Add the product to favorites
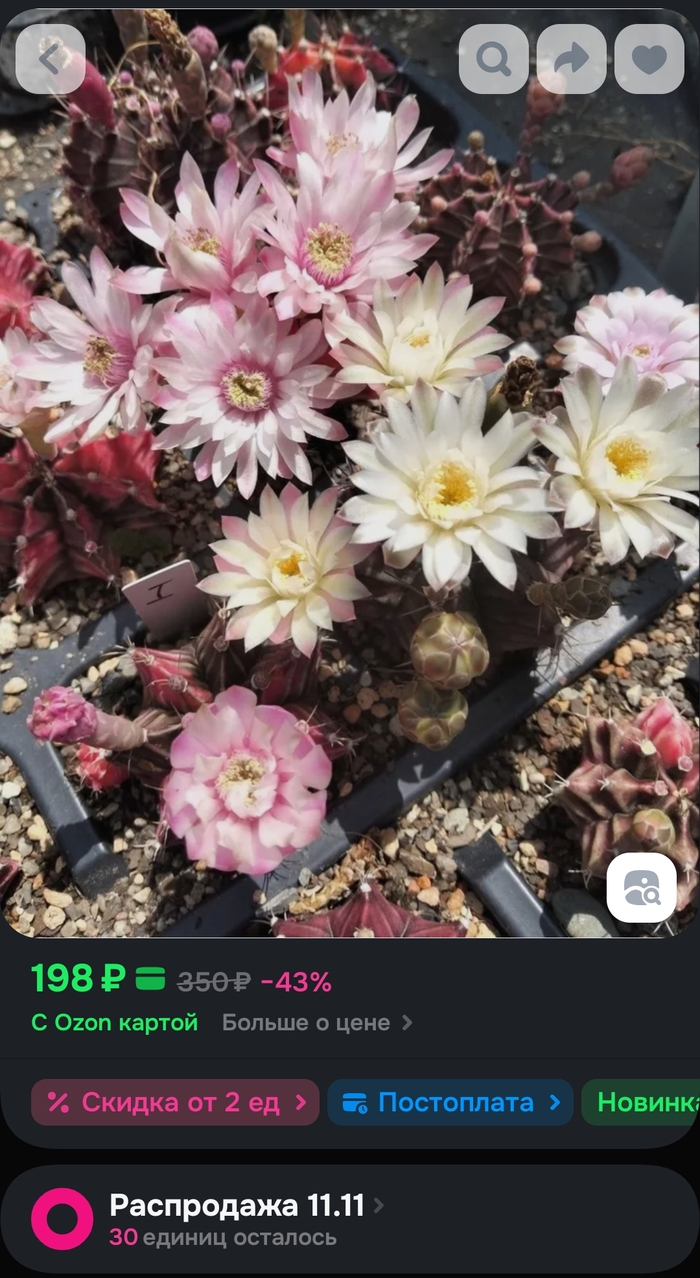This screenshot has height=1278, width=700. pyautogui.click(x=649, y=59)
